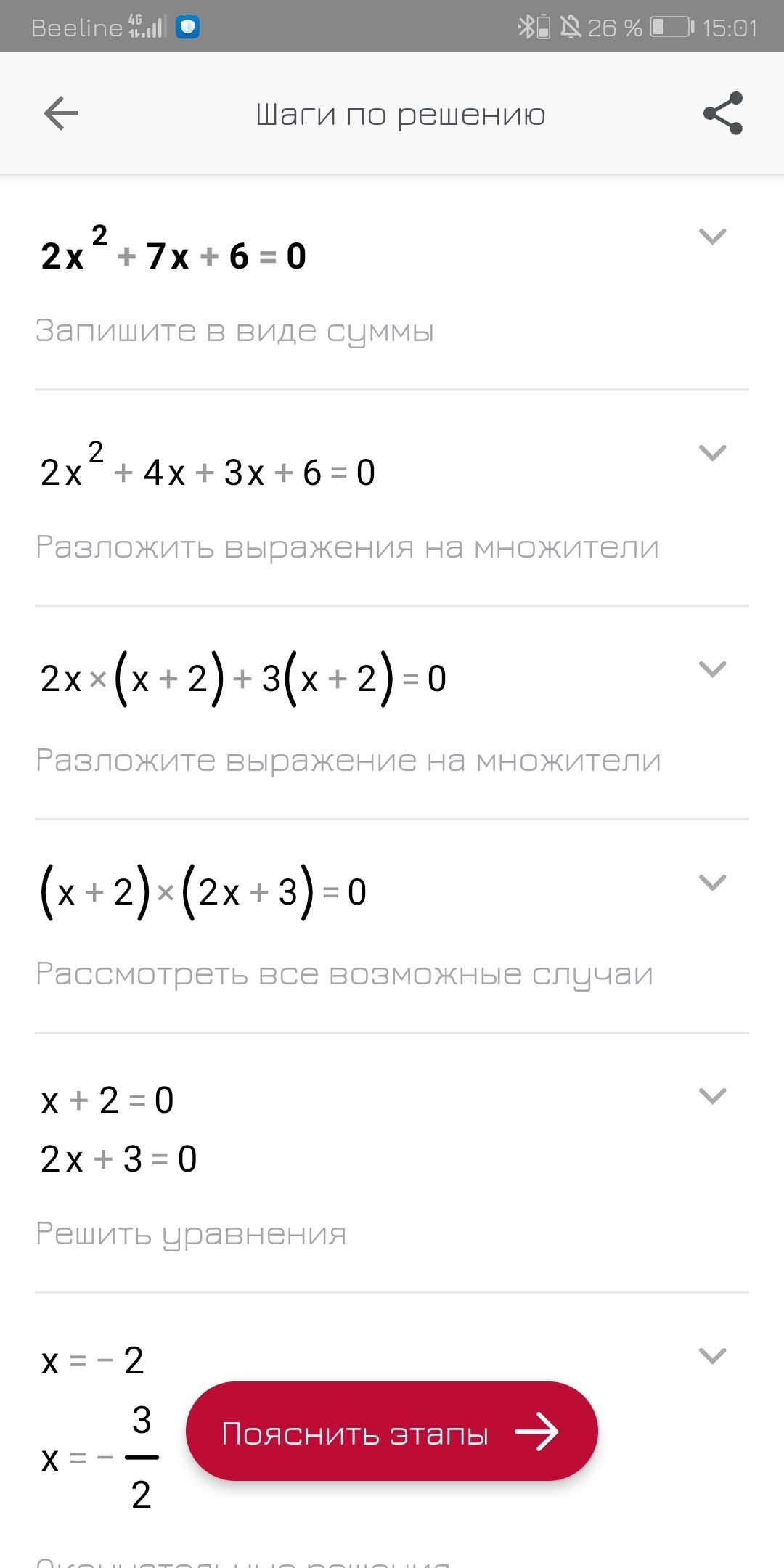784x1568 pixels.
Task: Tap the Пояснить этапы button
Action: [392, 1433]
